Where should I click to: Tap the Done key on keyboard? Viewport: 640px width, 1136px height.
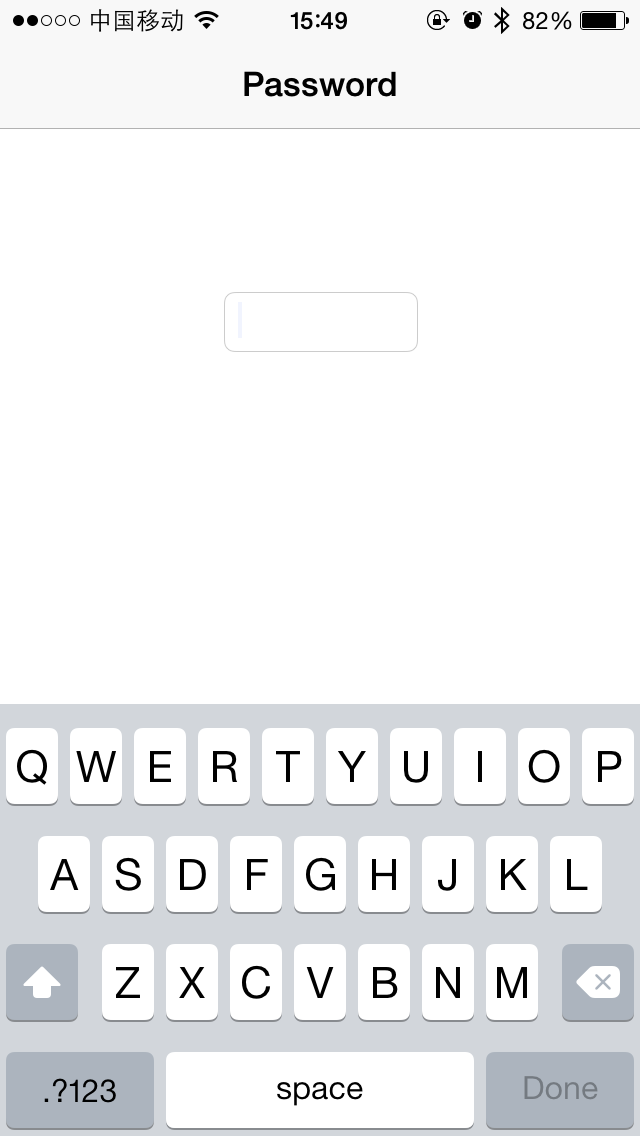tap(560, 1089)
